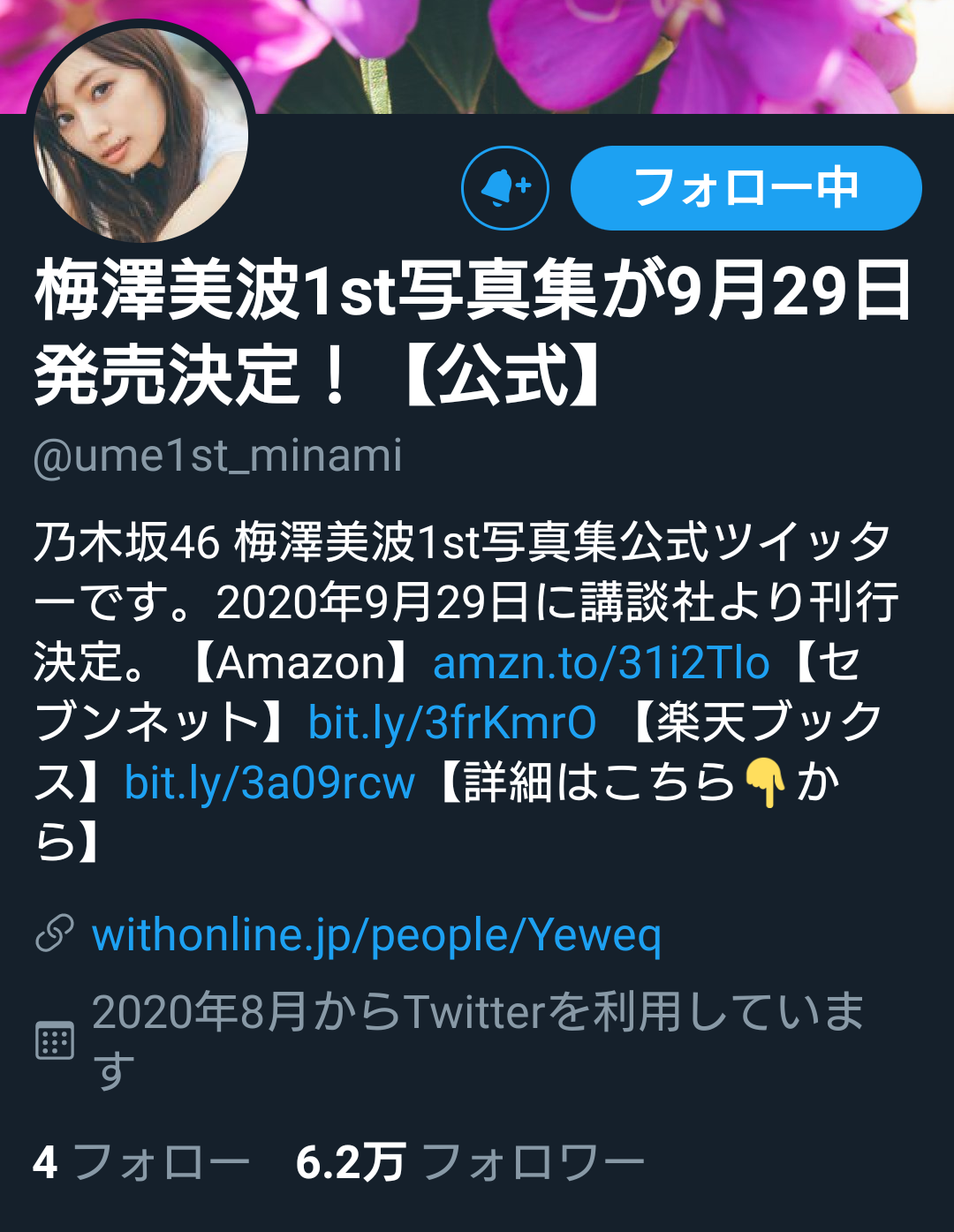Tap the フォロー中 following button
Screen dimensions: 954x1232
[746, 188]
